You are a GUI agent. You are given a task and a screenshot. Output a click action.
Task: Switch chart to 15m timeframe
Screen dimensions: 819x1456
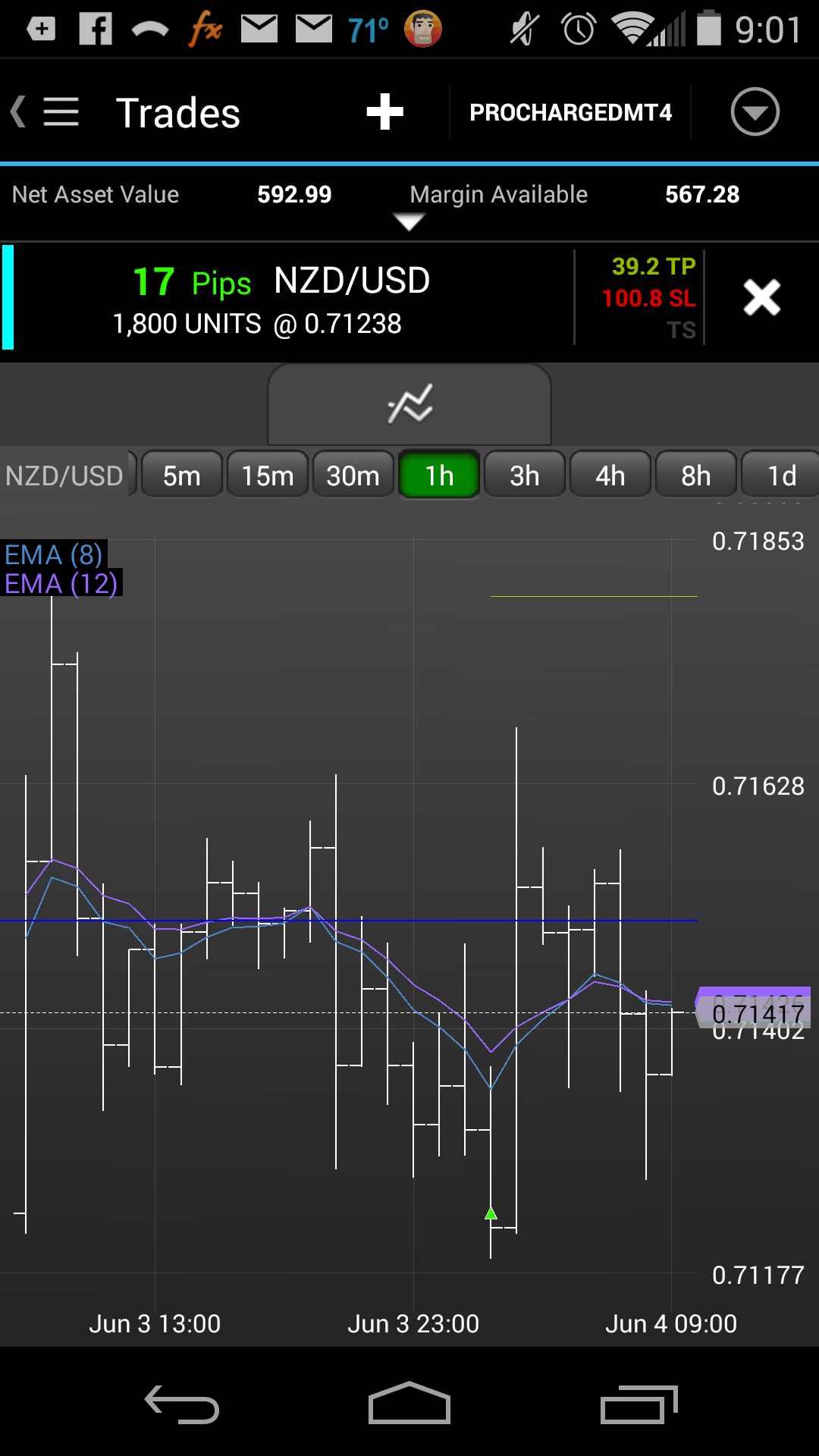[x=268, y=475]
